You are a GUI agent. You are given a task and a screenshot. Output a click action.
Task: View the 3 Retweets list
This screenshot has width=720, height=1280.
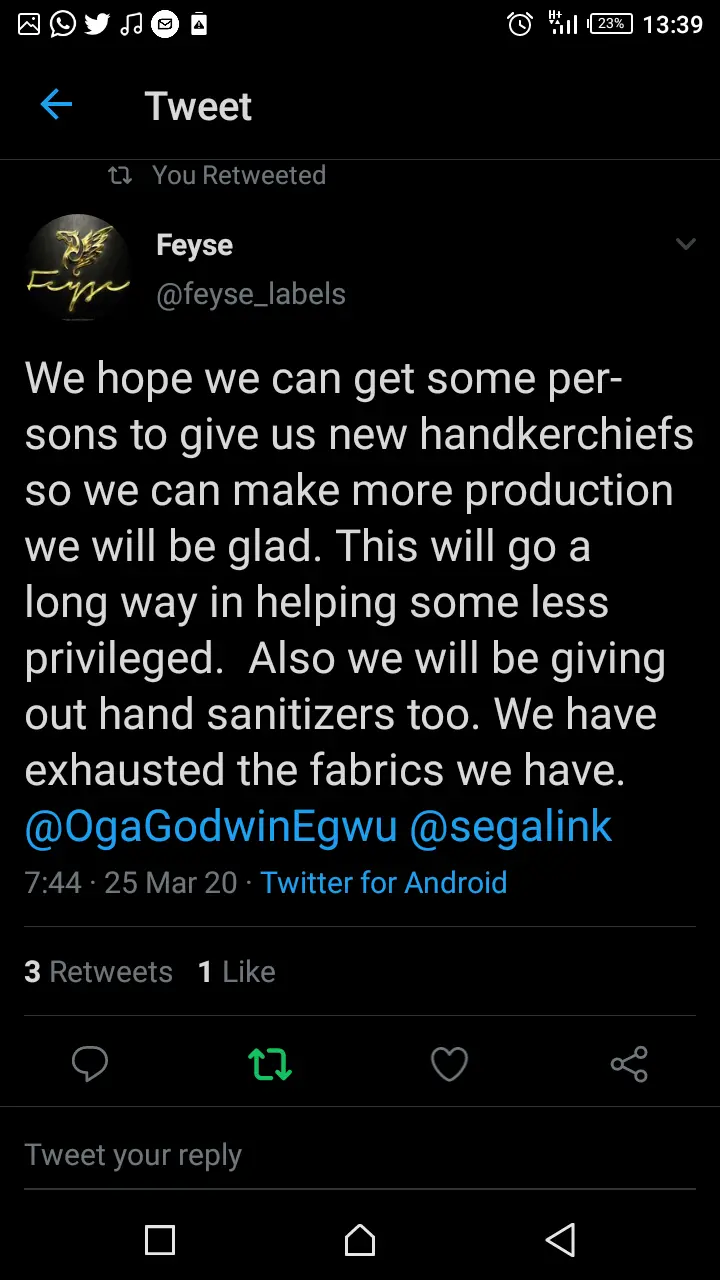tap(98, 972)
